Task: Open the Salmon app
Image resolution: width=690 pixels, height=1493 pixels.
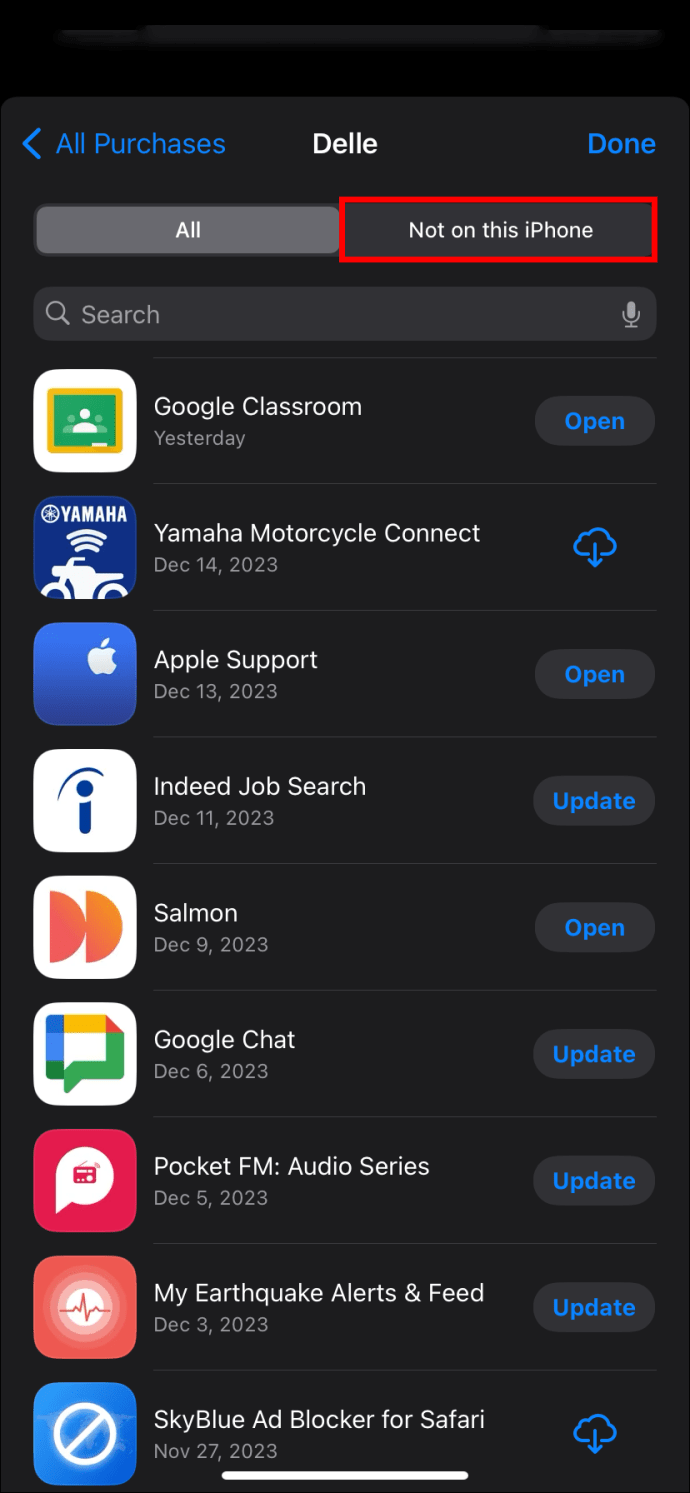Action: (594, 928)
